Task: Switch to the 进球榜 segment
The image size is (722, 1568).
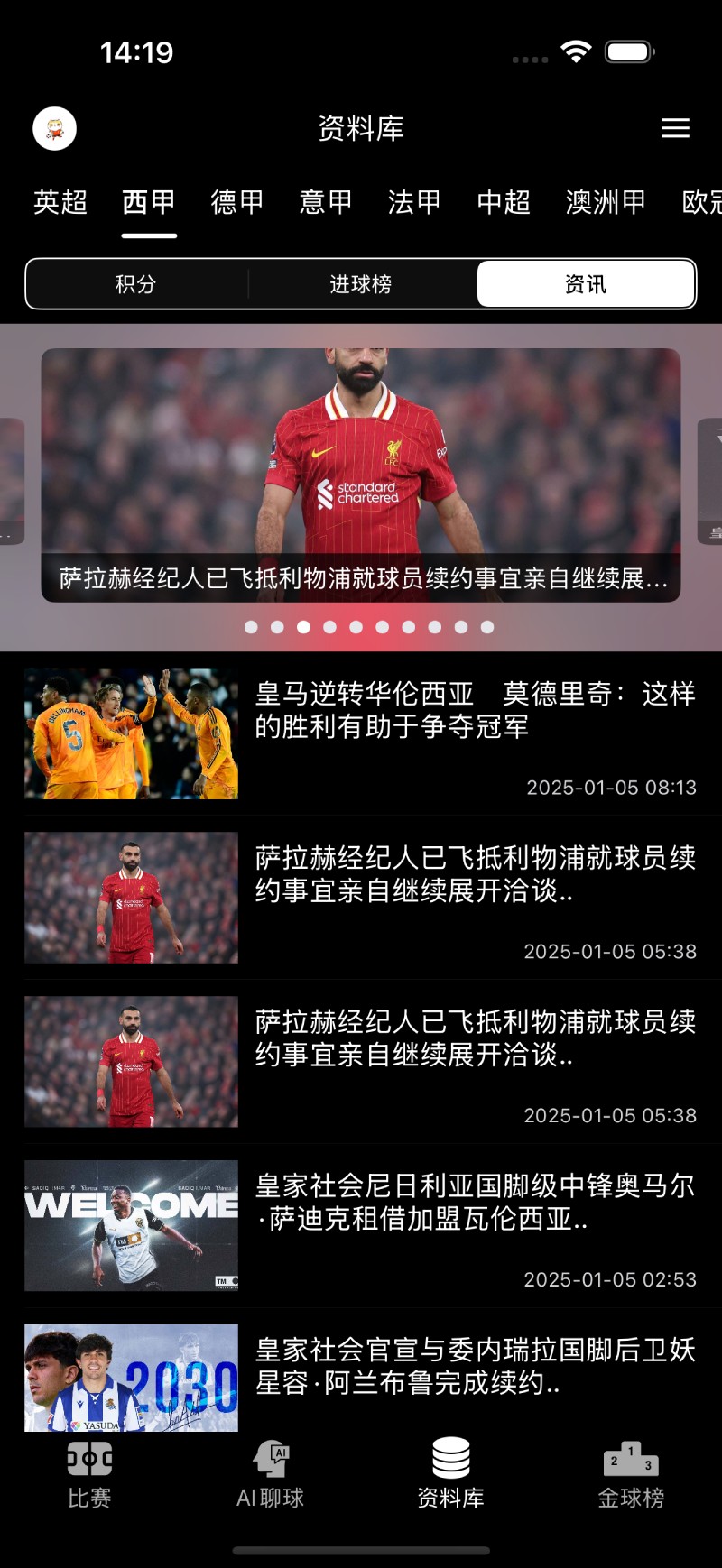Action: (361, 284)
